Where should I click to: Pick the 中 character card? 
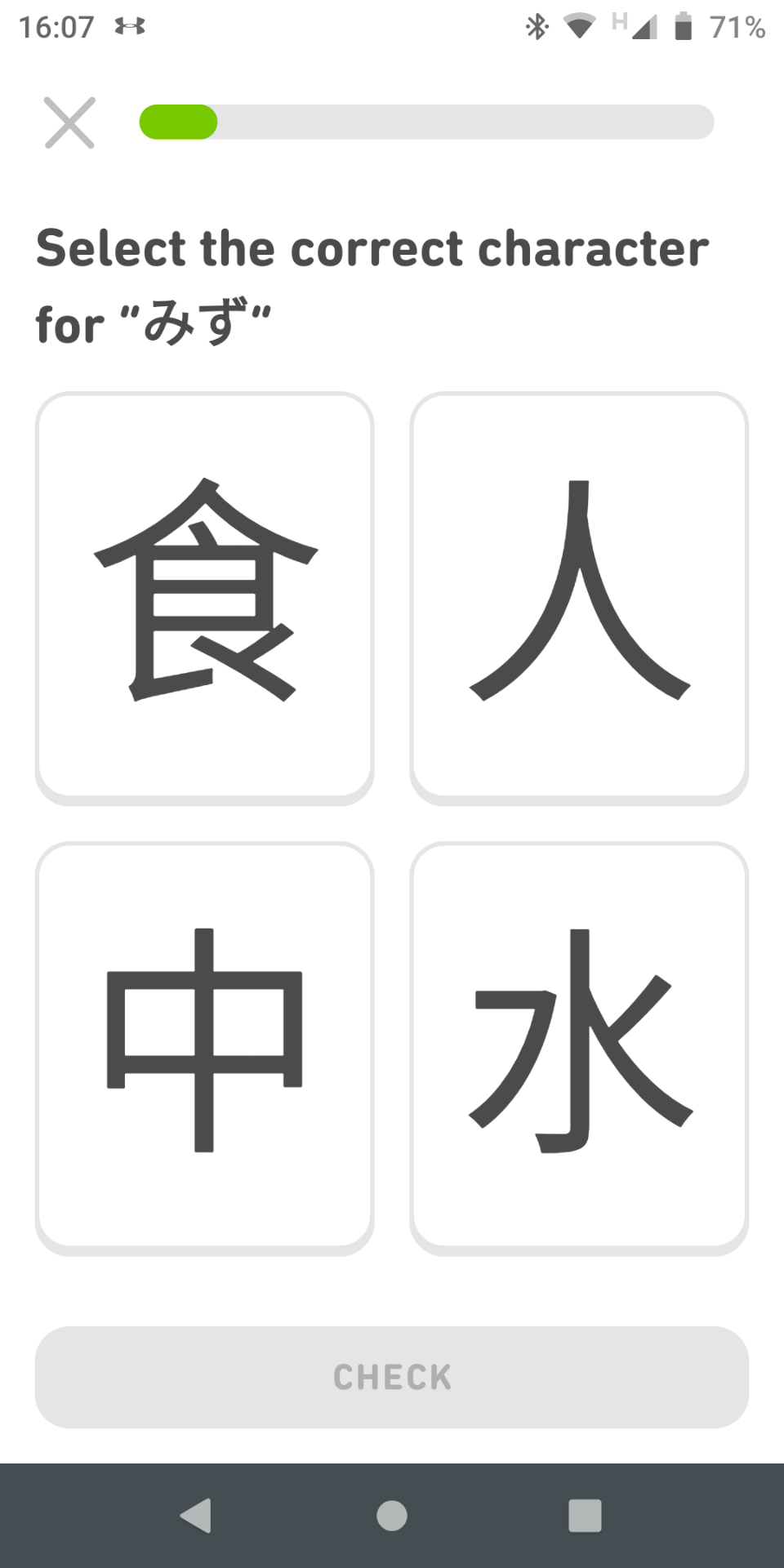coord(204,1049)
